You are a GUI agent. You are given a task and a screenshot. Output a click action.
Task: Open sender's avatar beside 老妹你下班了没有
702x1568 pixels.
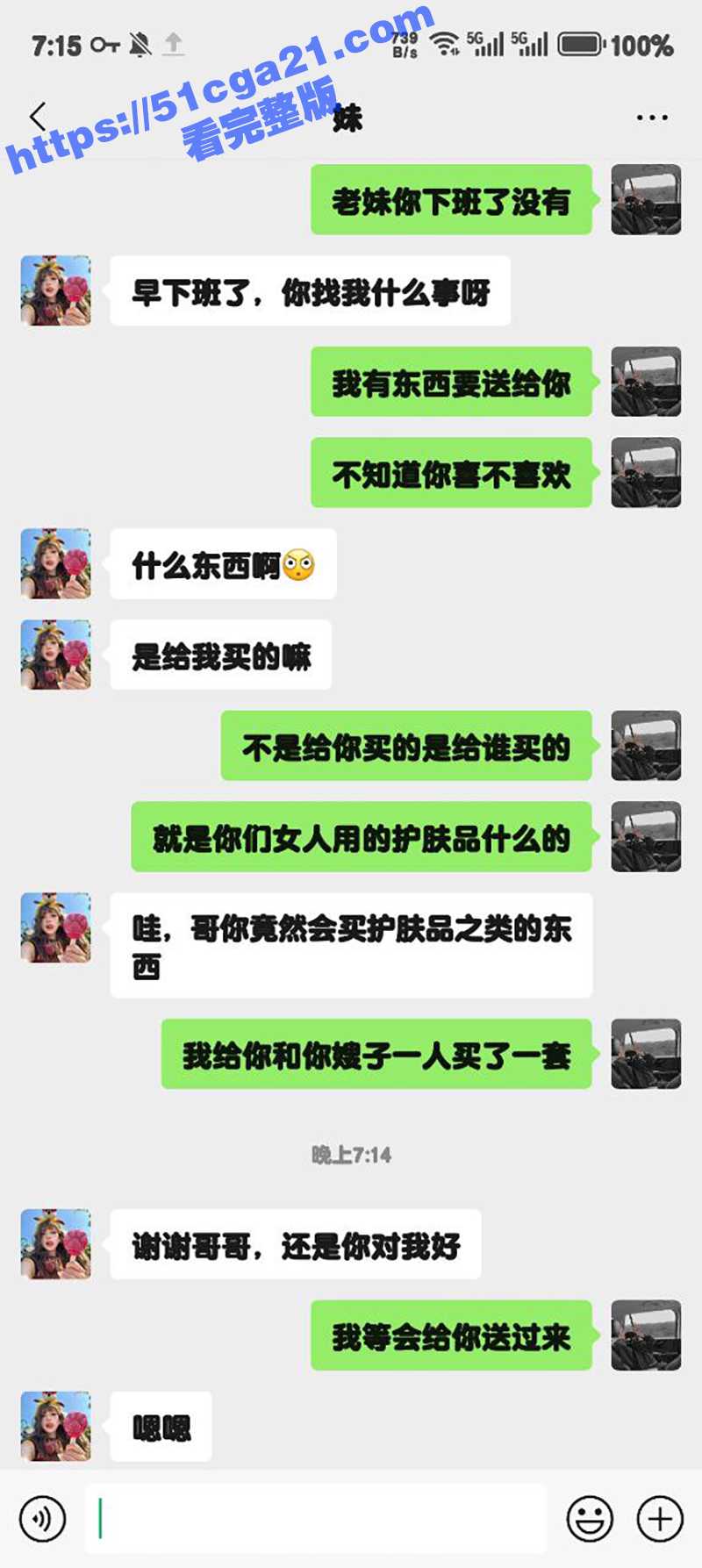click(646, 200)
